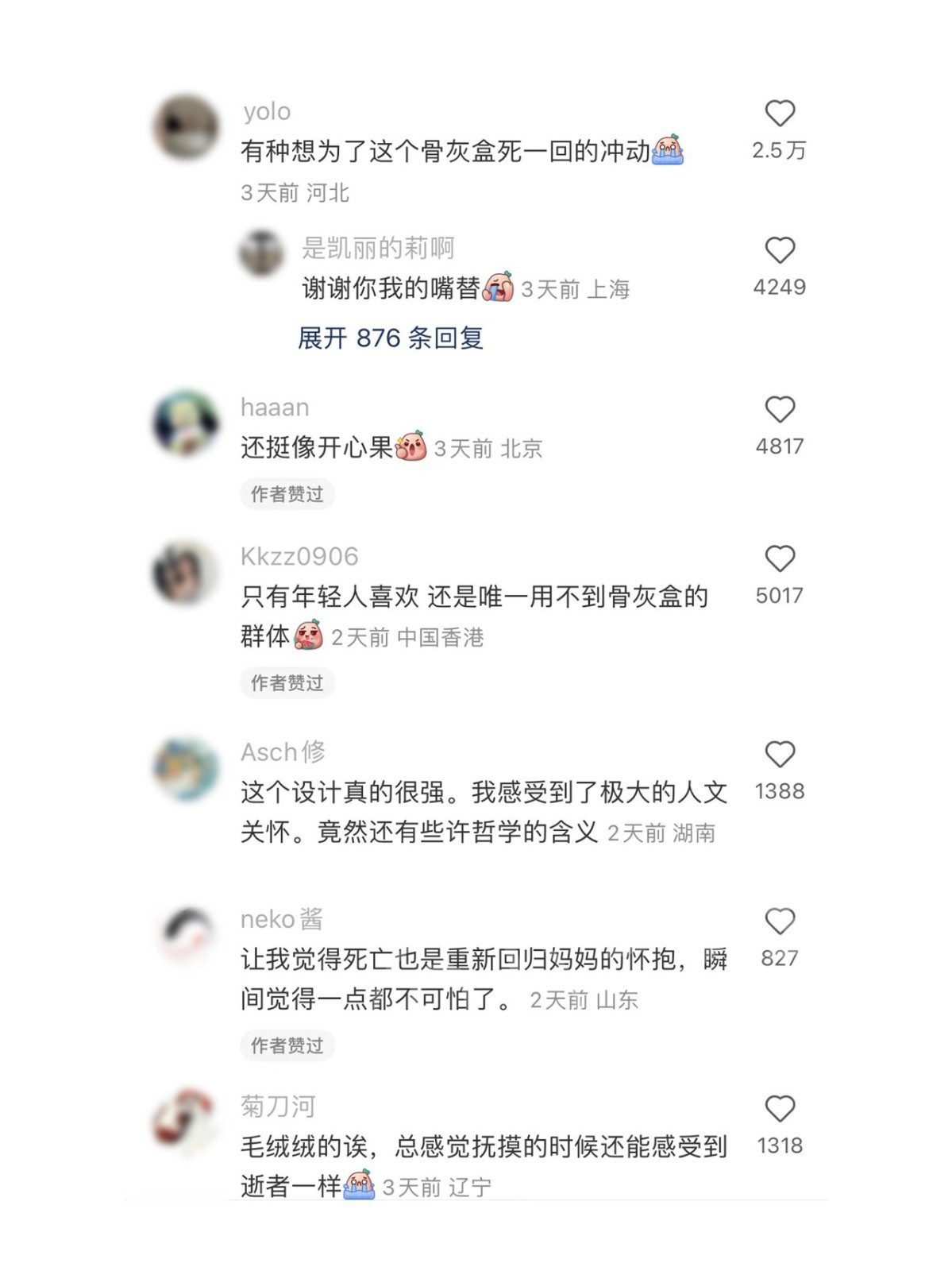The width and height of the screenshot is (952, 1271).
Task: Open haaan's profile avatar
Action: tap(186, 424)
